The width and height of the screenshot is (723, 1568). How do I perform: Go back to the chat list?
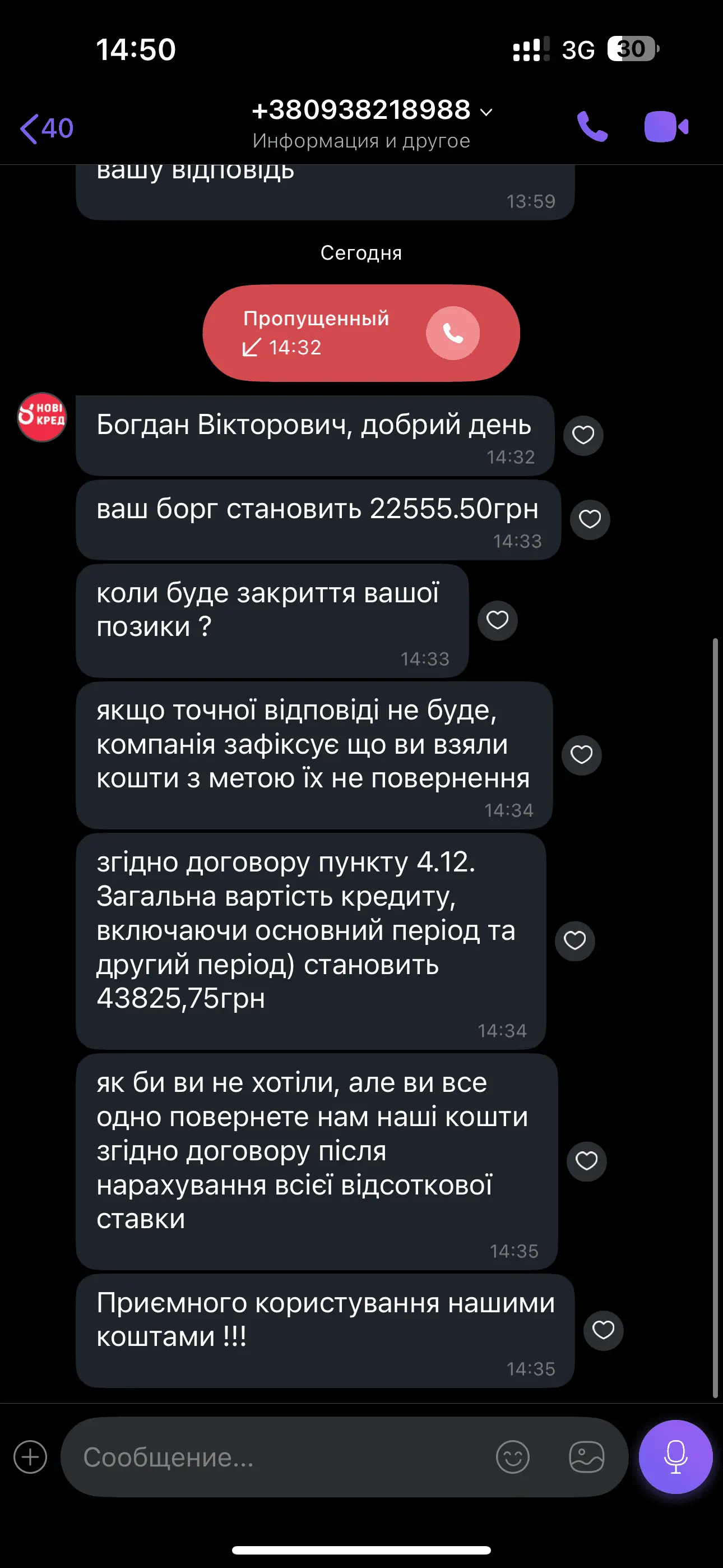point(45,128)
